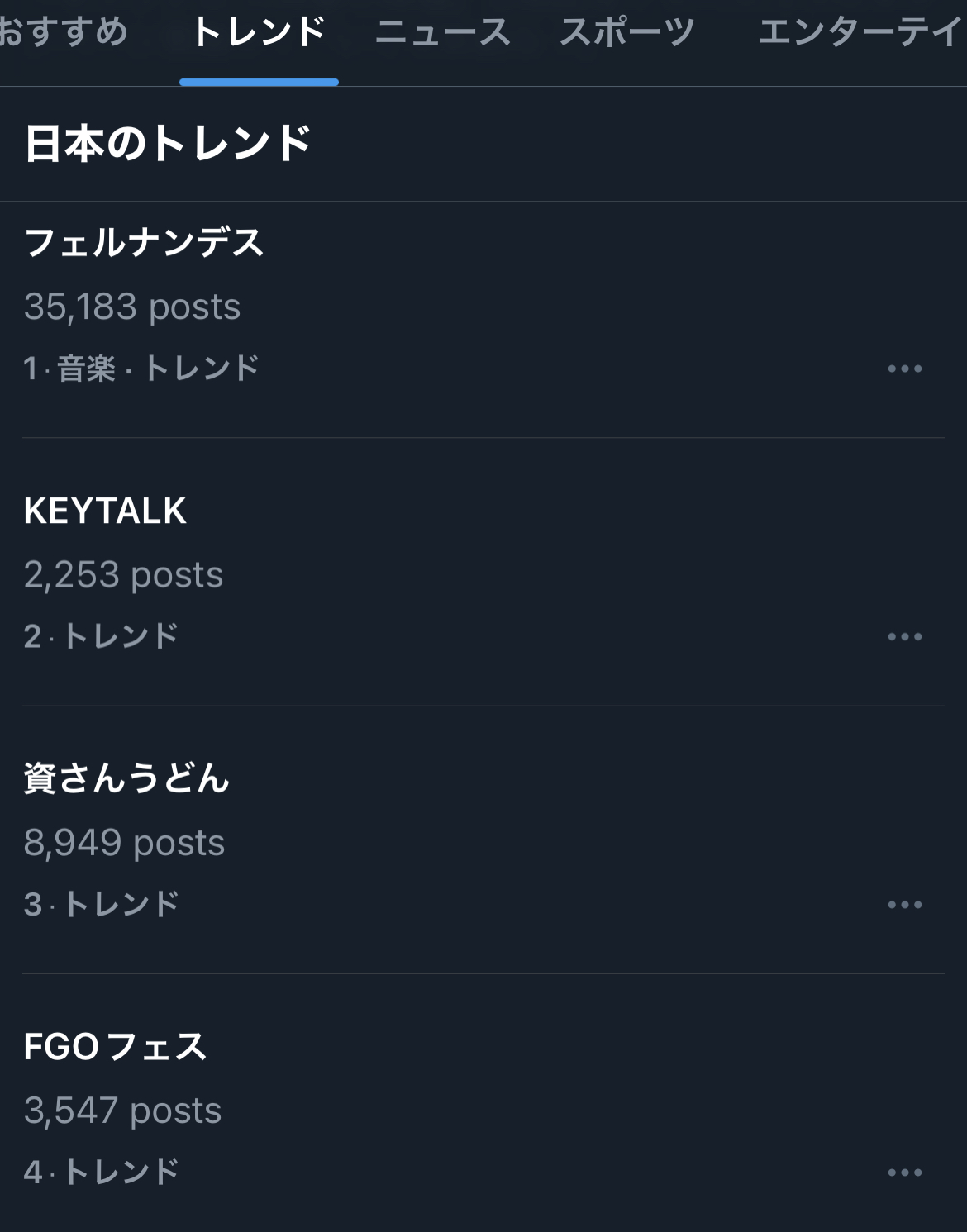
Task: Open more options for フェルナンデス
Action: 904,369
